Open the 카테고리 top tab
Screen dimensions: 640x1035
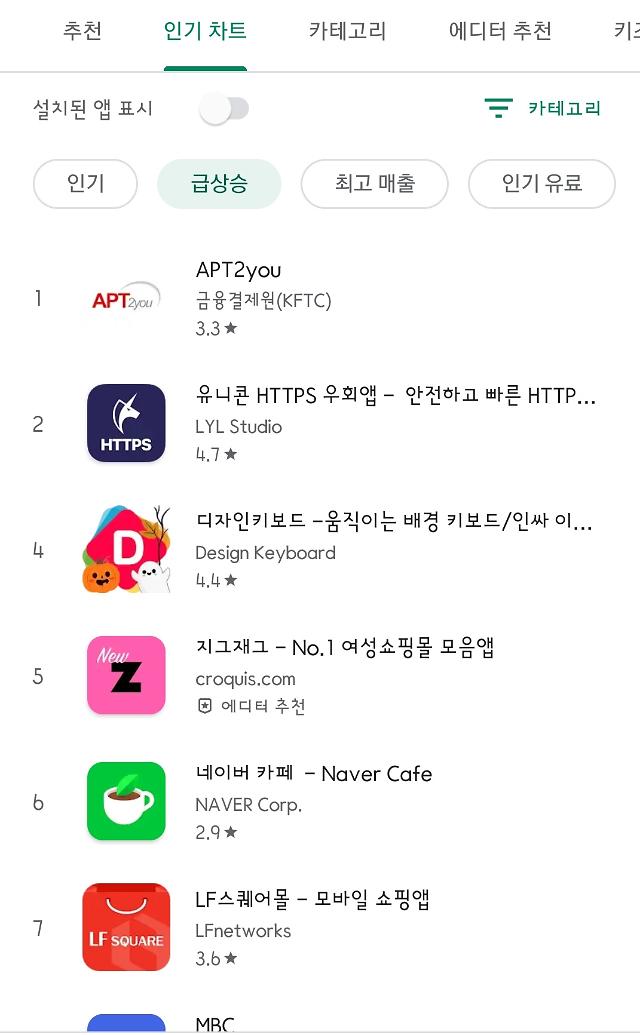click(347, 31)
